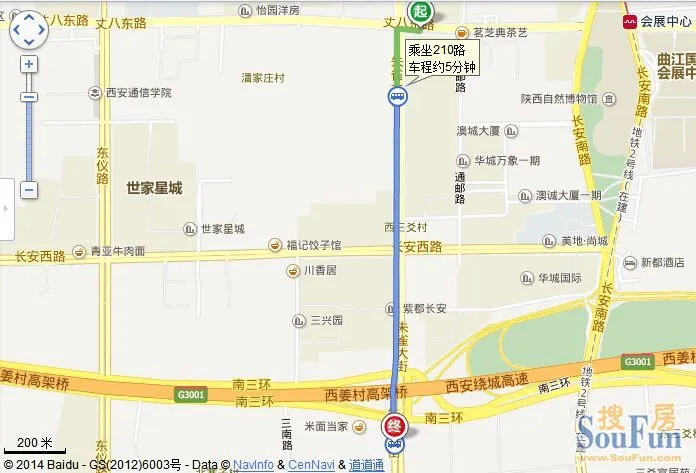The width and height of the screenshot is (696, 473).
Task: Expand the side panel arrow on left edge
Action: click(4, 209)
